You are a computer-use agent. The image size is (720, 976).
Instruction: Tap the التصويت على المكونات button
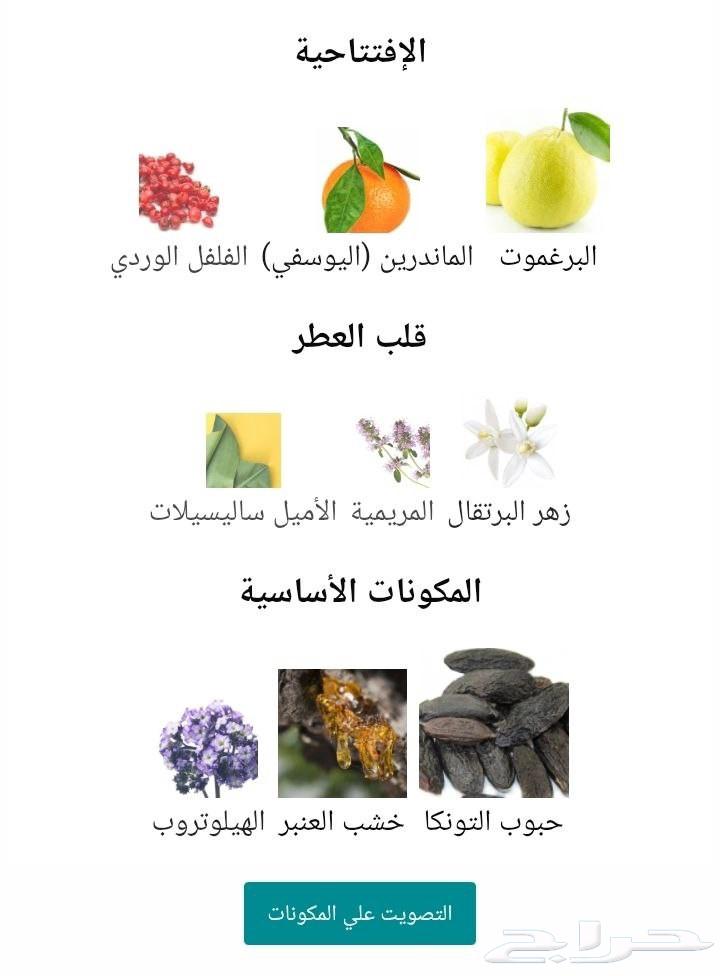click(359, 913)
